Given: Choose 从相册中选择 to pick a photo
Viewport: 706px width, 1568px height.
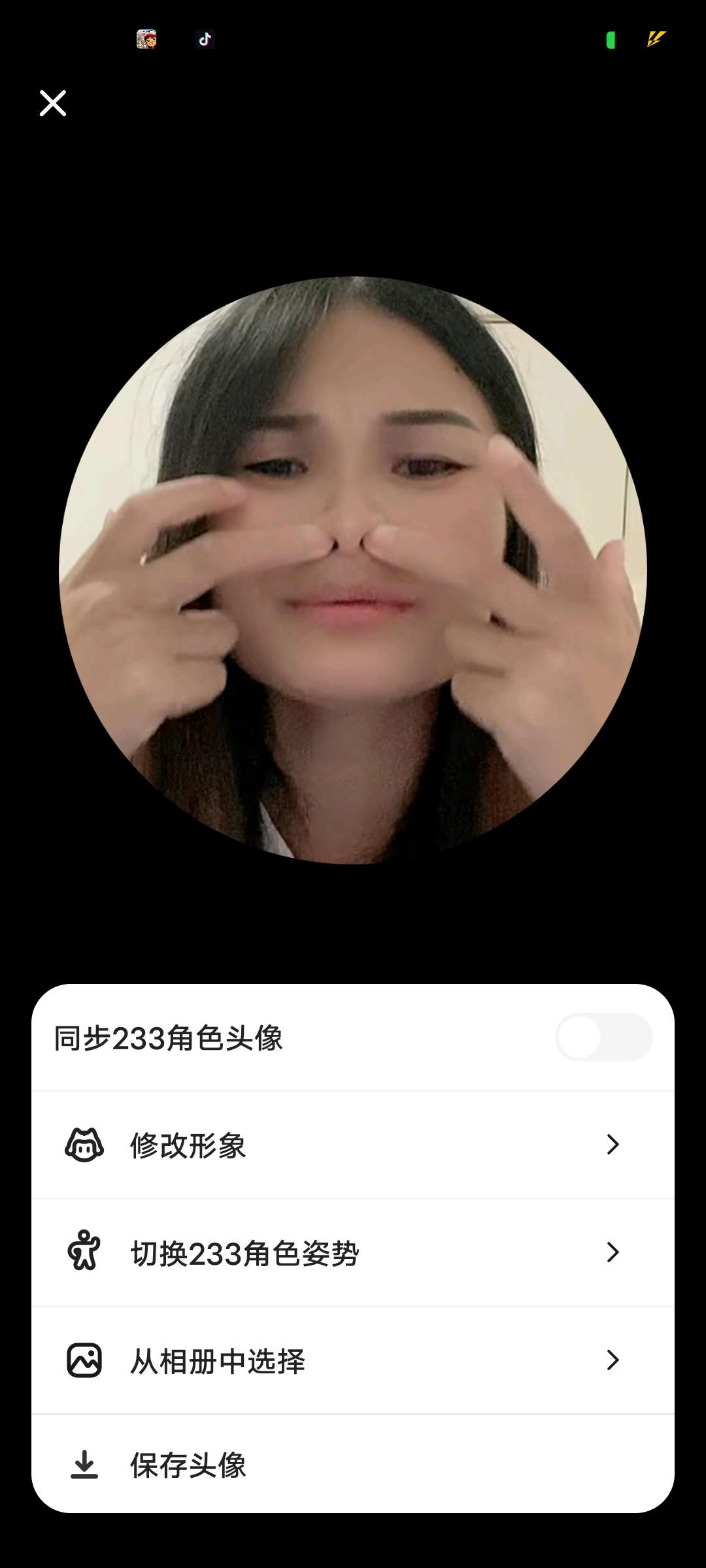Looking at the screenshot, I should 353,1360.
